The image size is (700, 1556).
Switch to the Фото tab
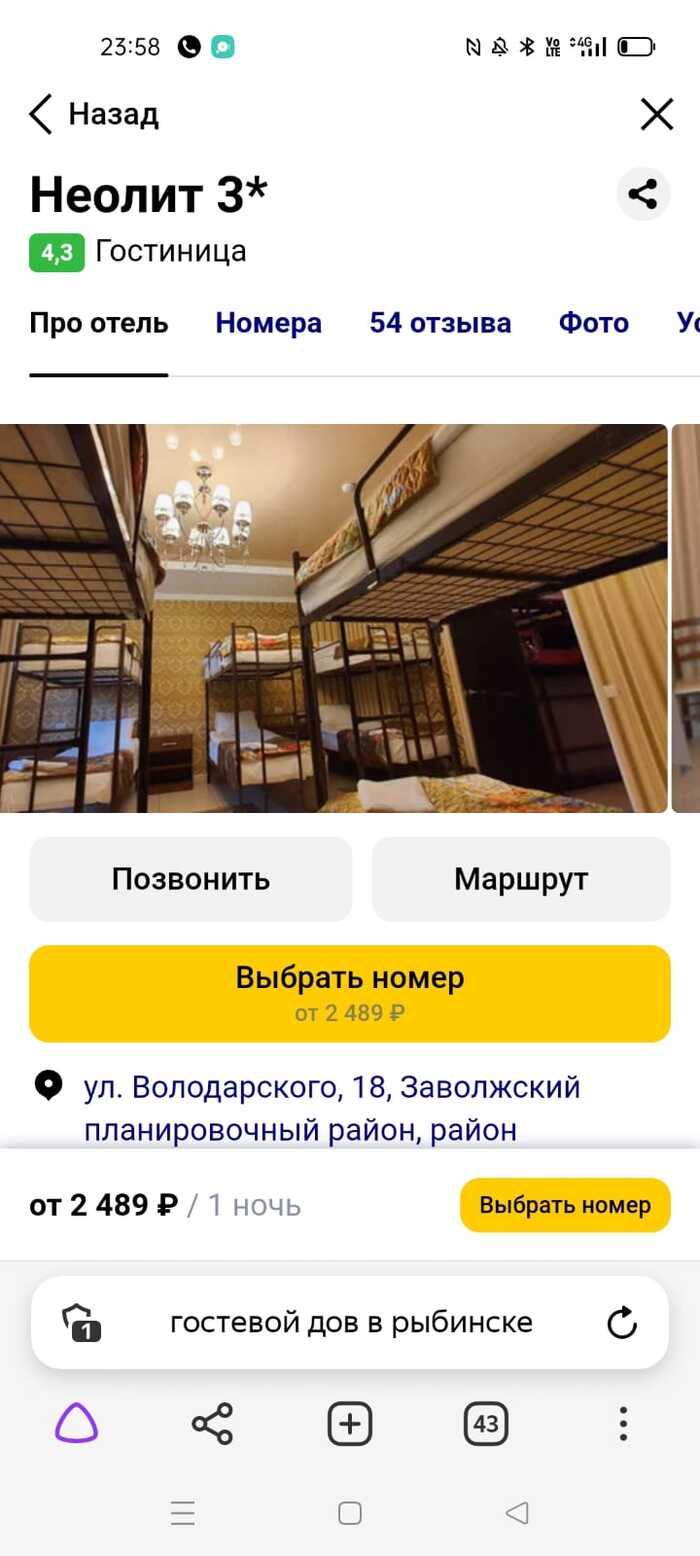(593, 323)
